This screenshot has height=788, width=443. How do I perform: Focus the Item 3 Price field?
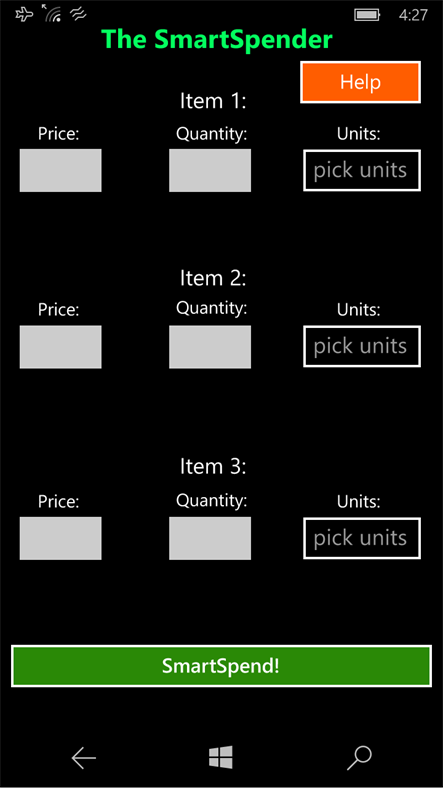coord(60,538)
